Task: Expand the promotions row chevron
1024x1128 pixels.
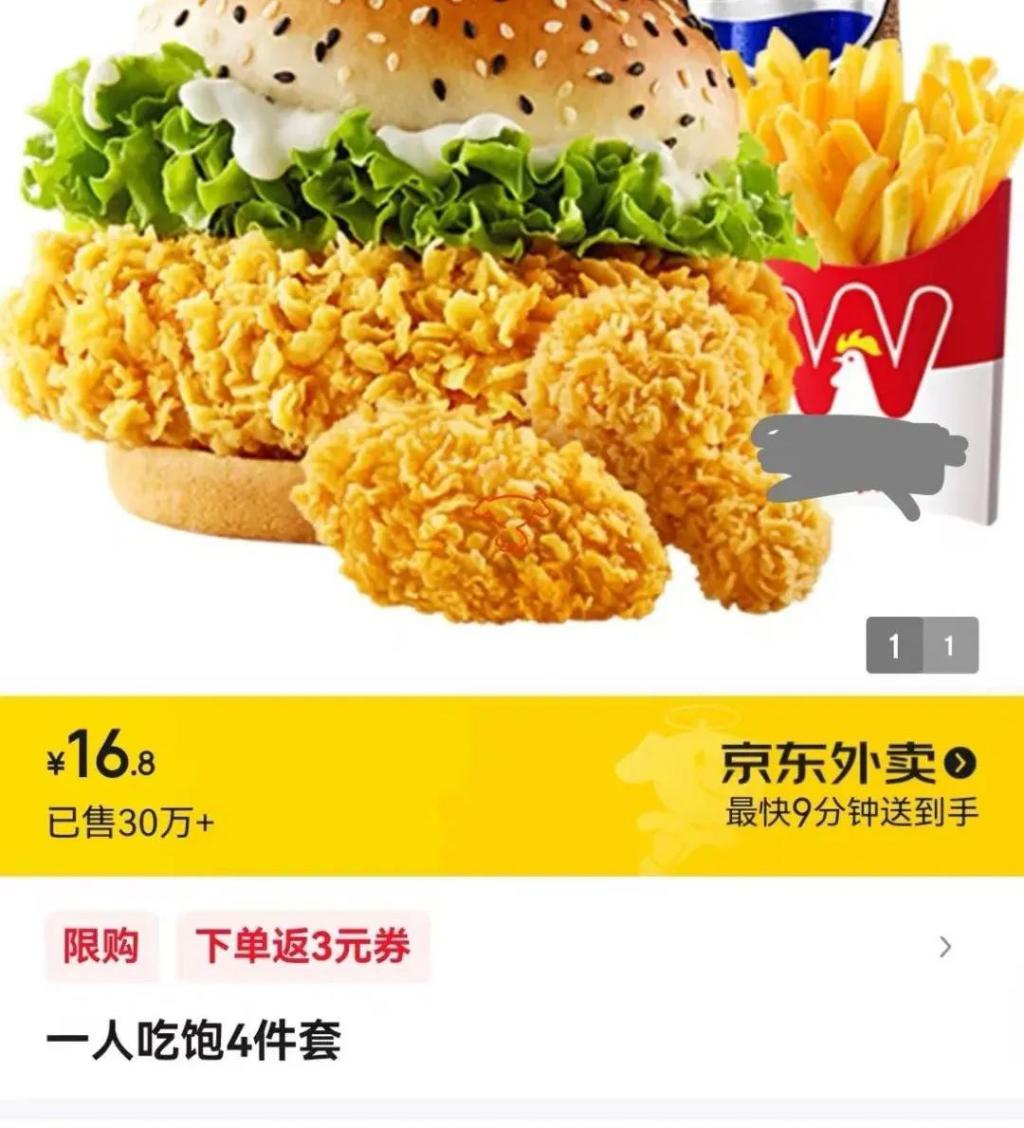Action: (945, 947)
